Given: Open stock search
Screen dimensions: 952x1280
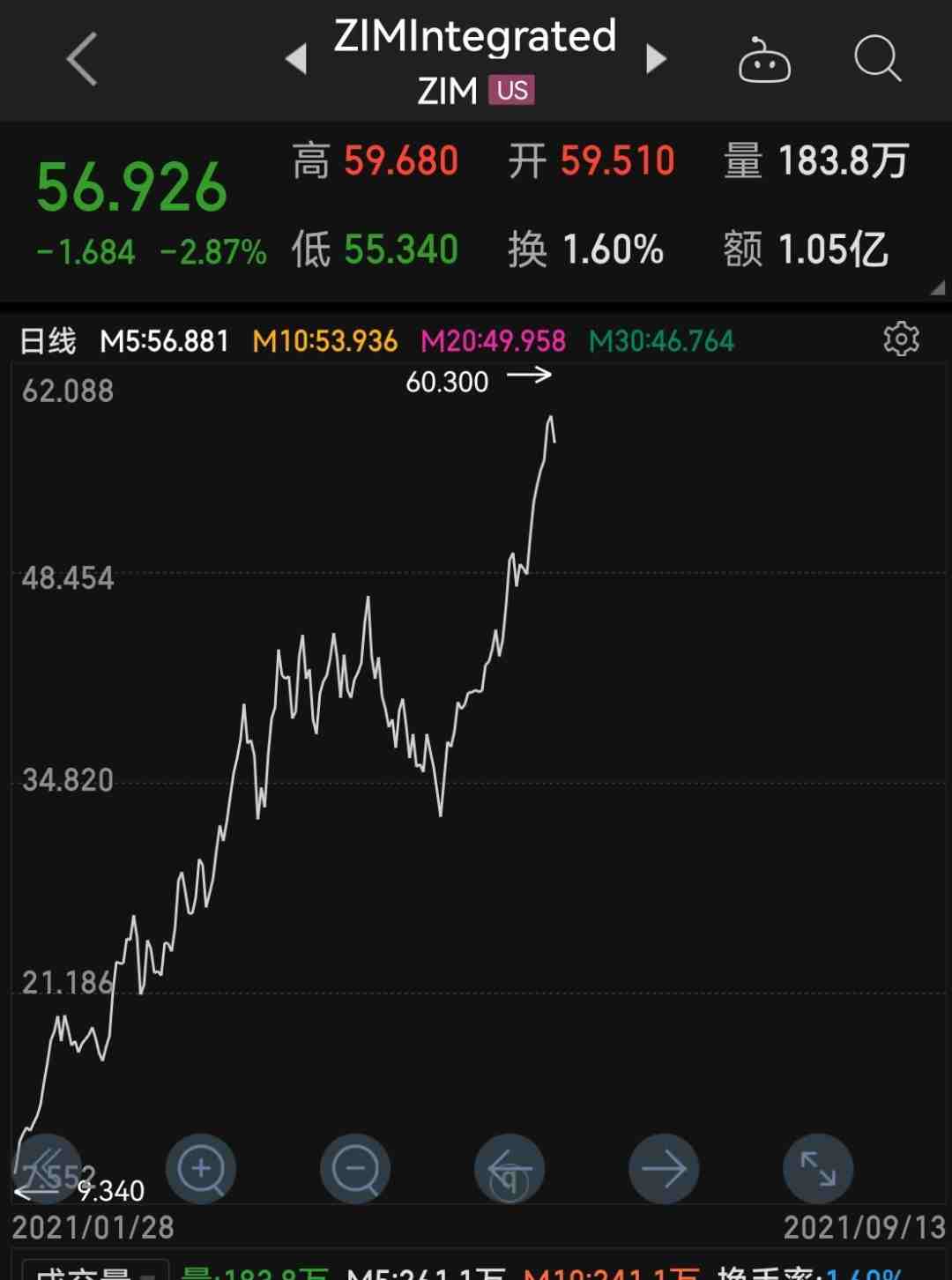Looking at the screenshot, I should coord(877,59).
